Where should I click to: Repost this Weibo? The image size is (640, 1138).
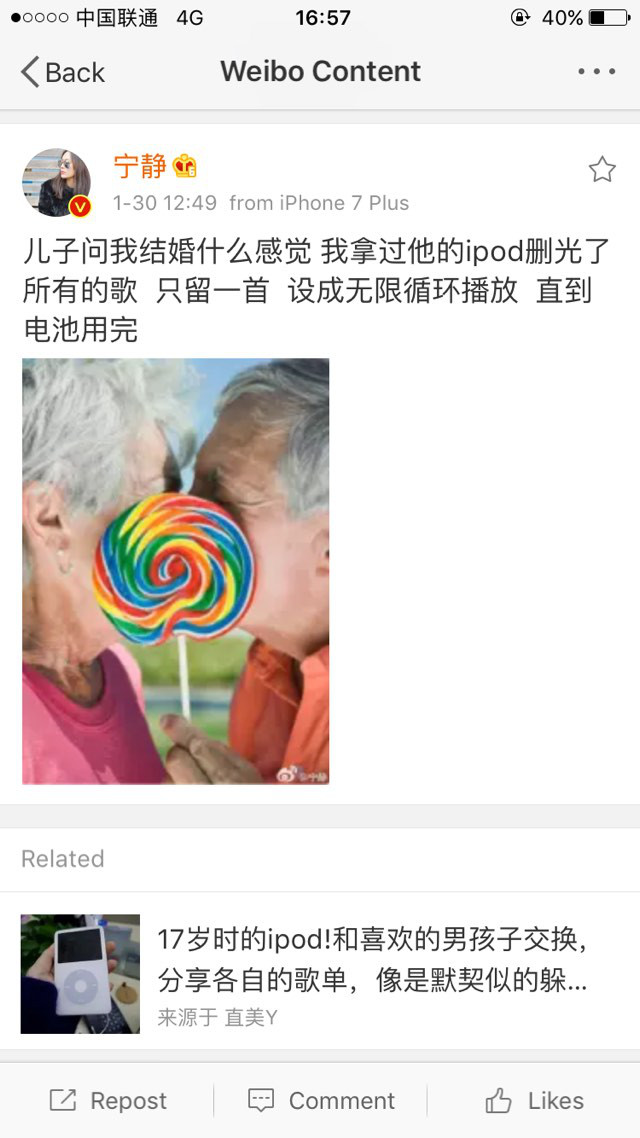pos(108,1101)
